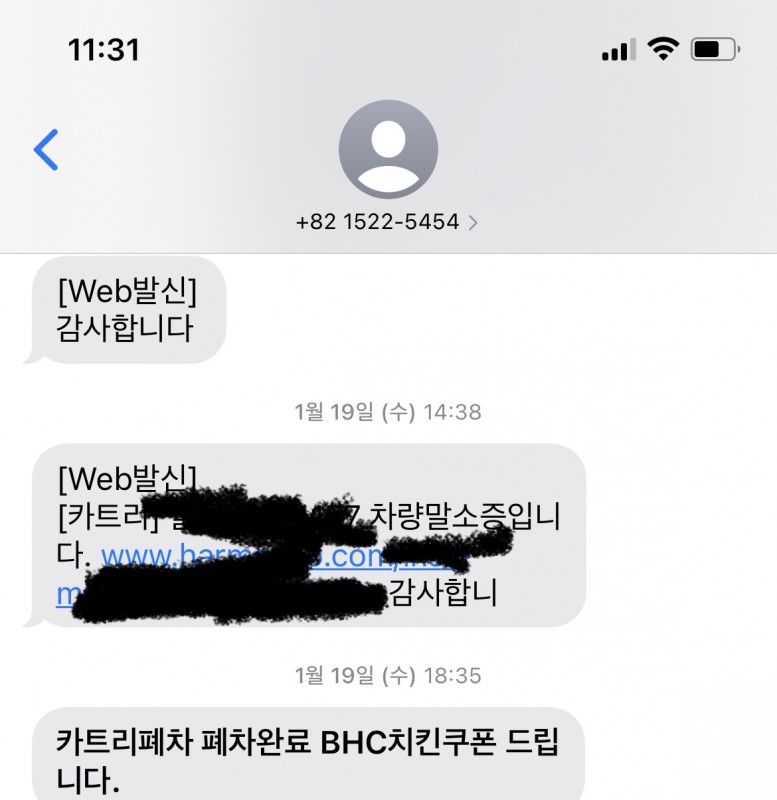Go back to the messages list
777x800 pixels.
(46, 150)
